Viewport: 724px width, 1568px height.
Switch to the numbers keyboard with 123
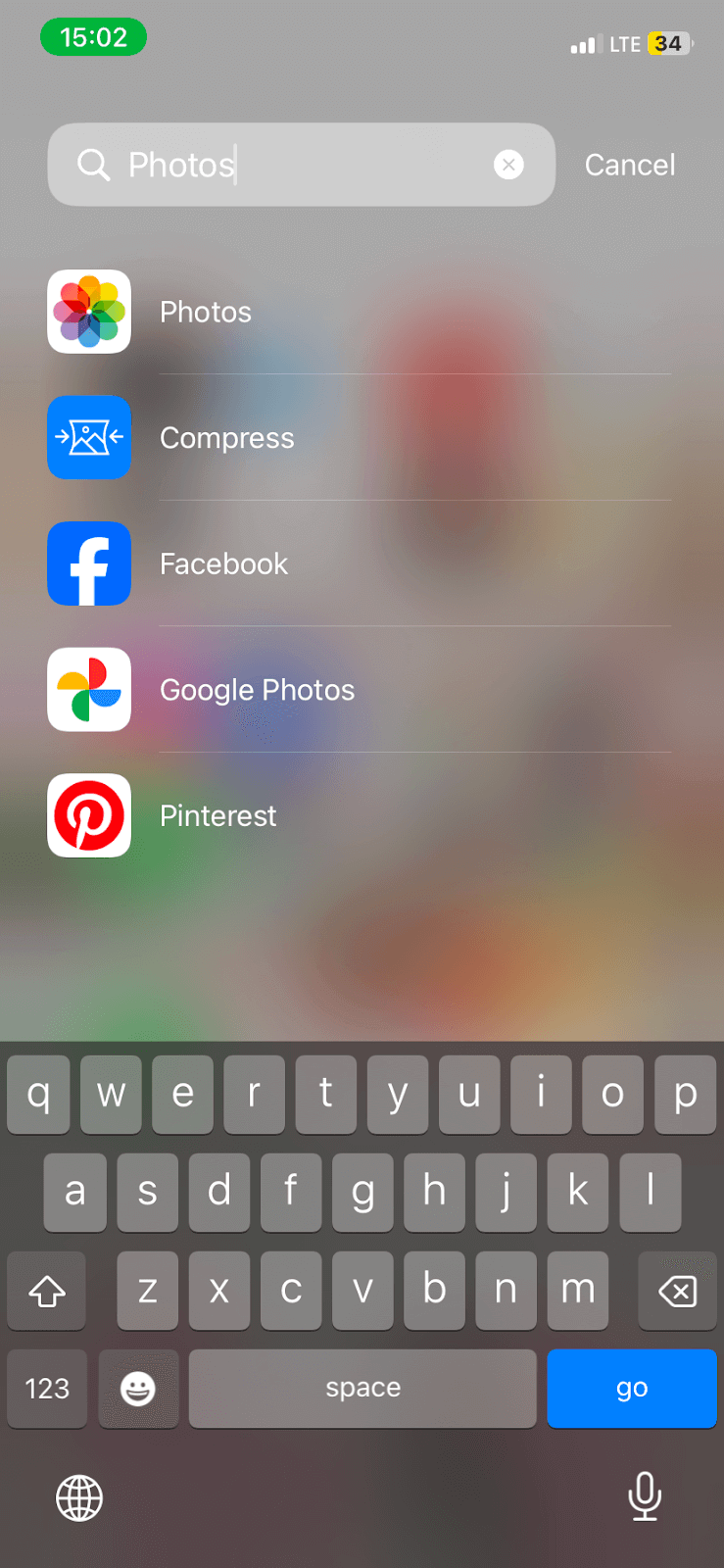(47, 1389)
